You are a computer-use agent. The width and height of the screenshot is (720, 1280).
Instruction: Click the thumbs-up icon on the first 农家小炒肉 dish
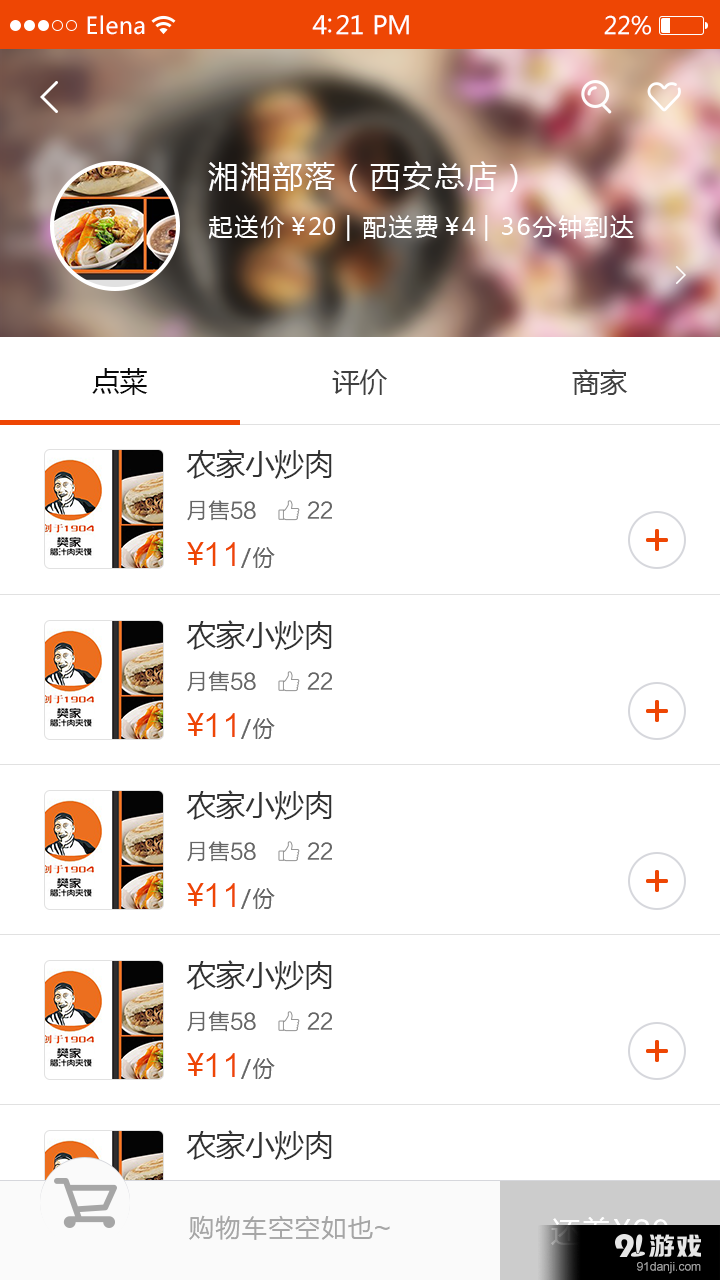click(x=290, y=510)
